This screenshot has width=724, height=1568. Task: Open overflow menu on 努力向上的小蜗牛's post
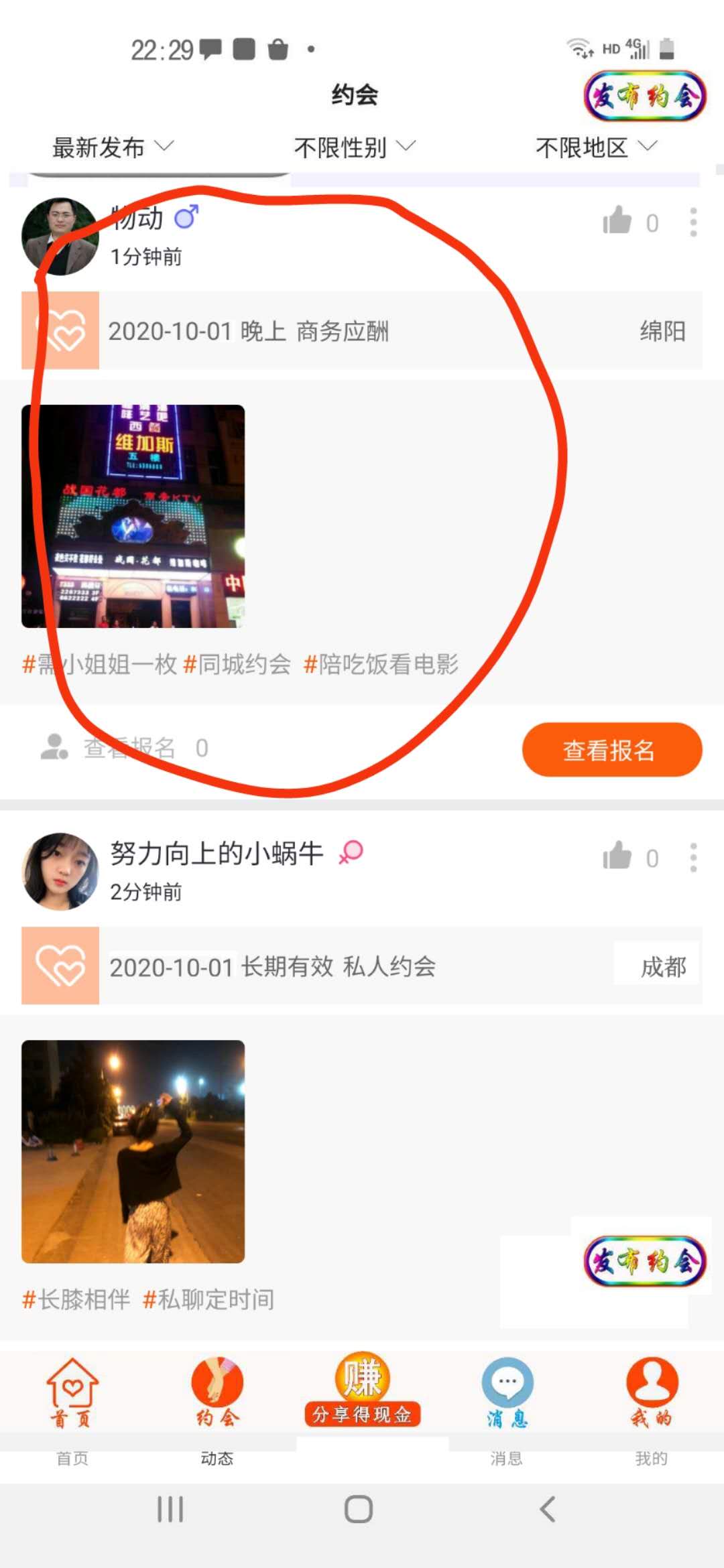pos(693,858)
